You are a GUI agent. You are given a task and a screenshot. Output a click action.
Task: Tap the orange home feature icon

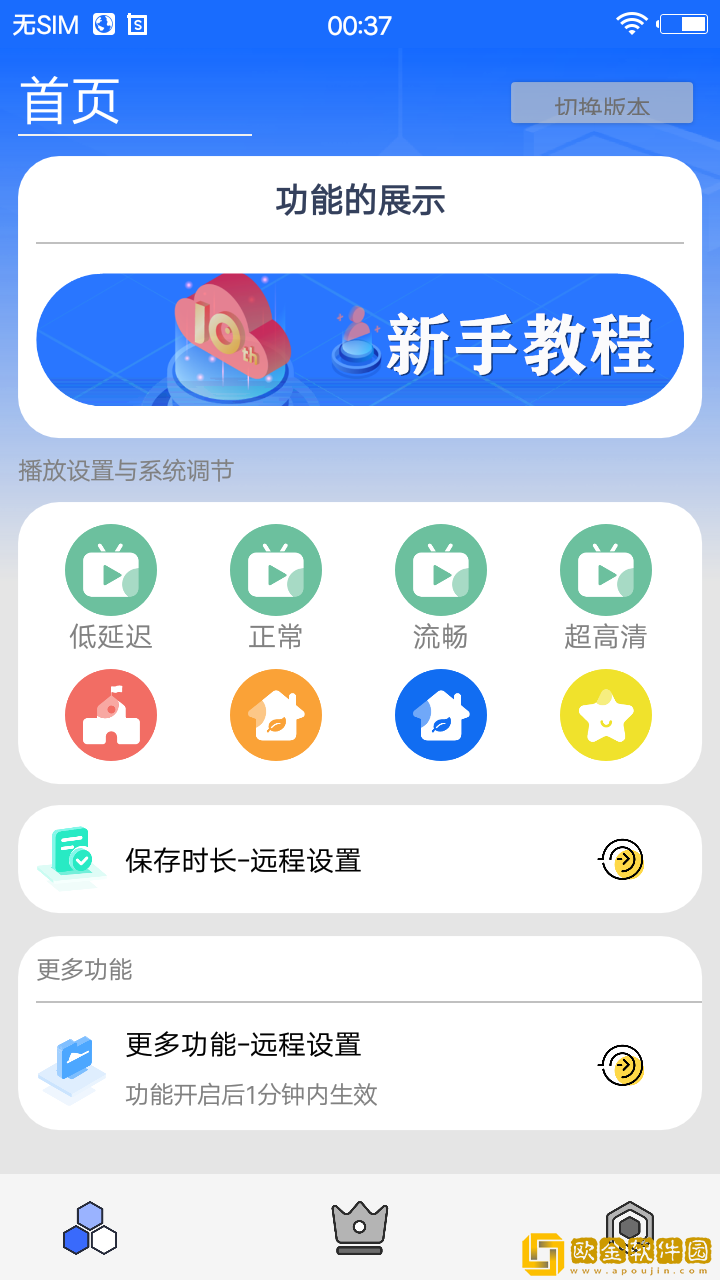click(276, 715)
